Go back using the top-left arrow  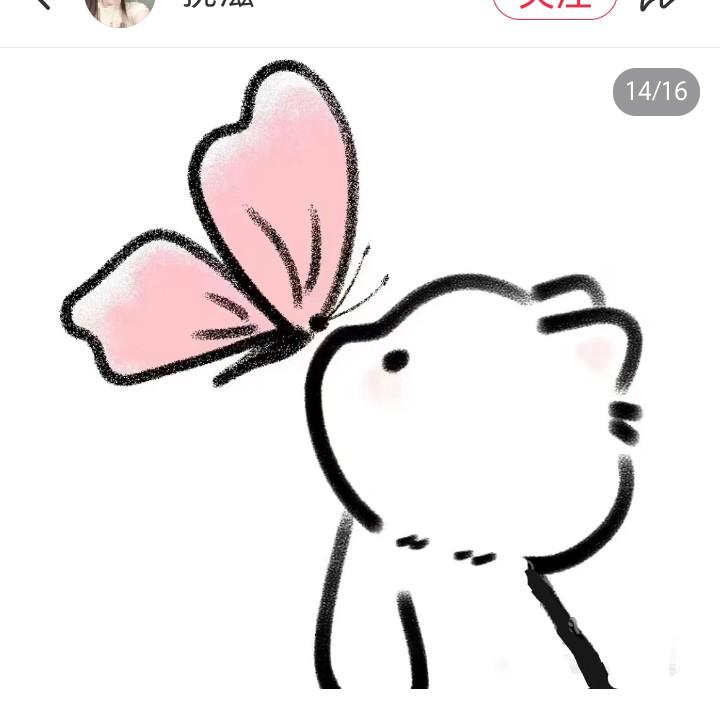pyautogui.click(x=42, y=4)
